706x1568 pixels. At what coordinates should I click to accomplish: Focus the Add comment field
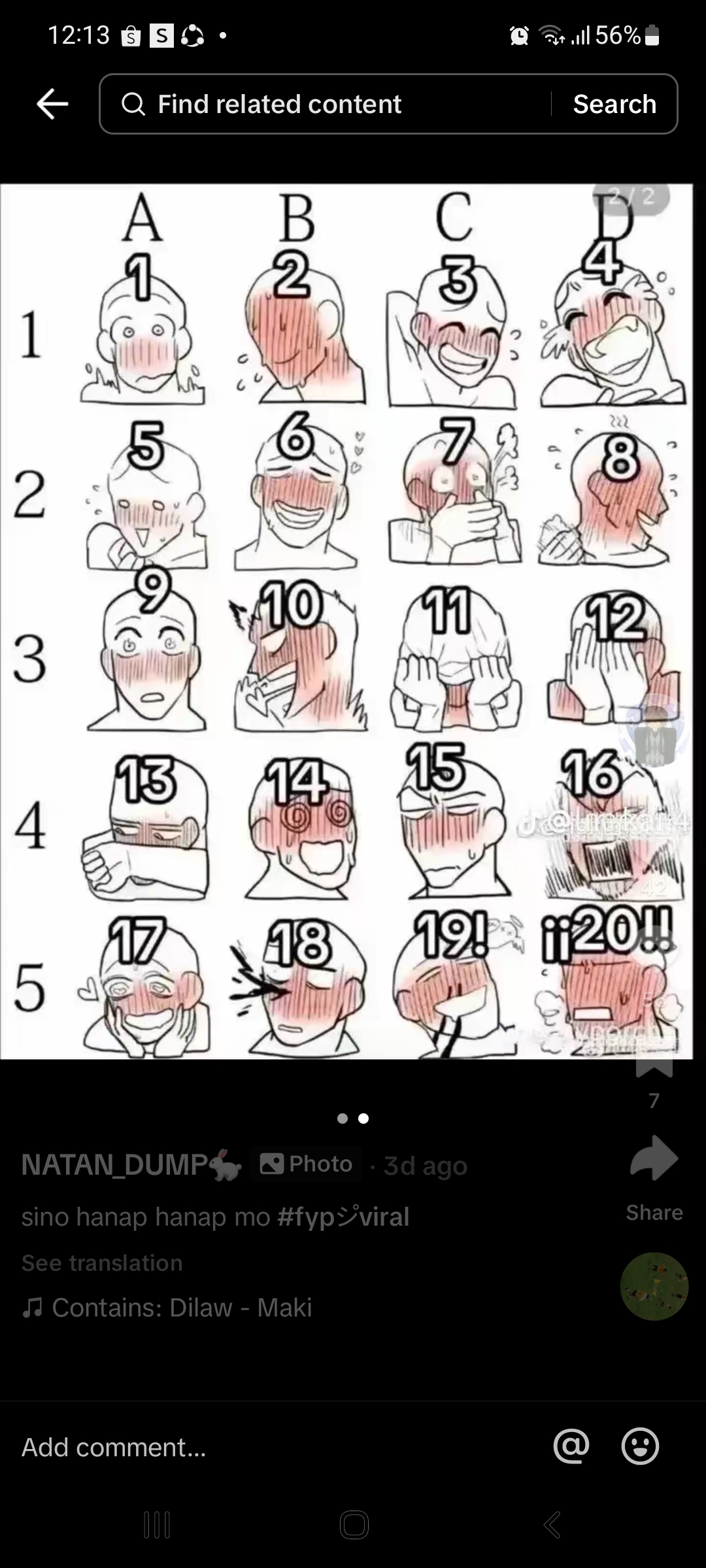261,1448
